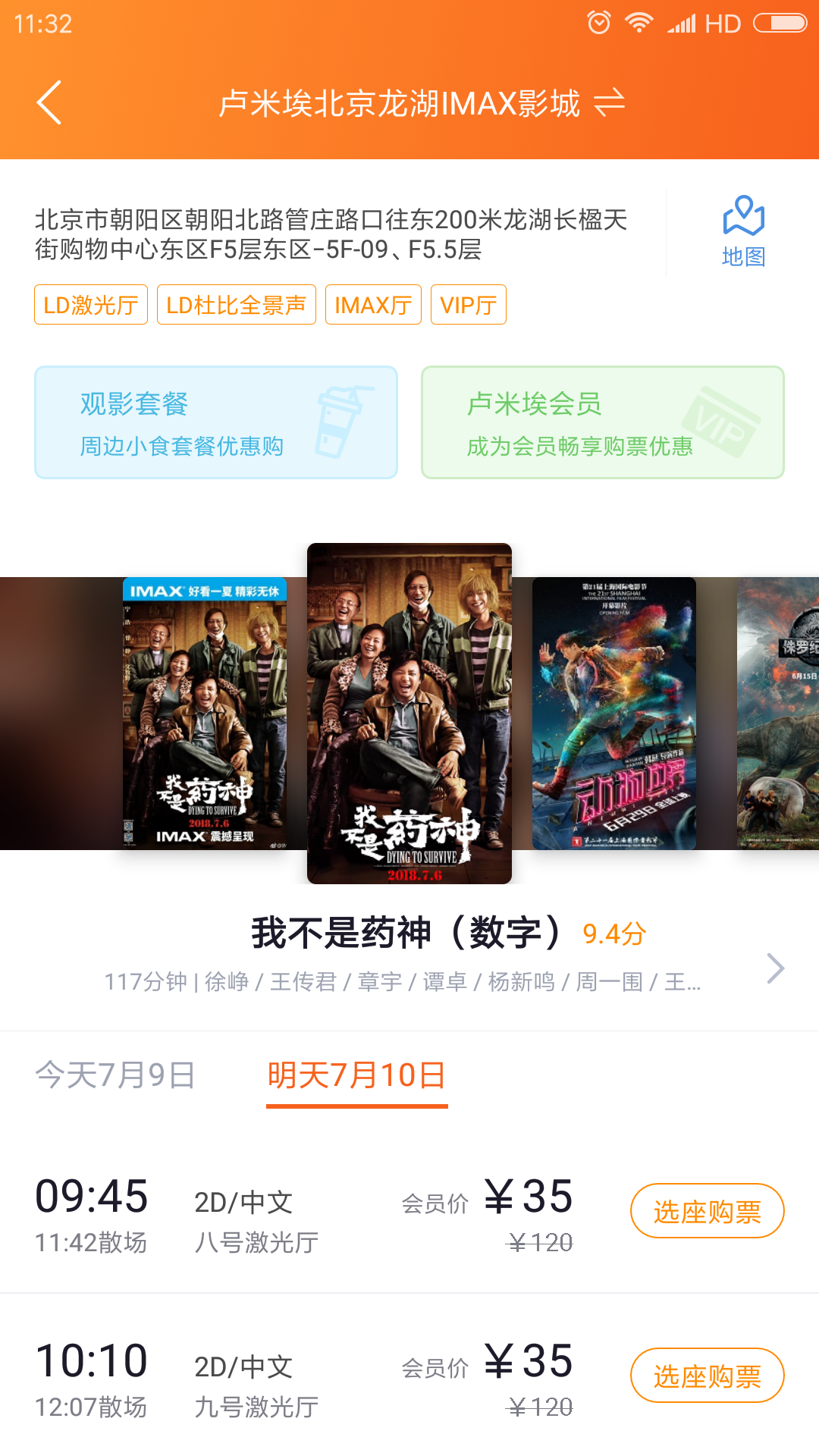The width and height of the screenshot is (819, 1456).
Task: Tap 选座购票 for the 09:45 showing
Action: pos(707,1210)
